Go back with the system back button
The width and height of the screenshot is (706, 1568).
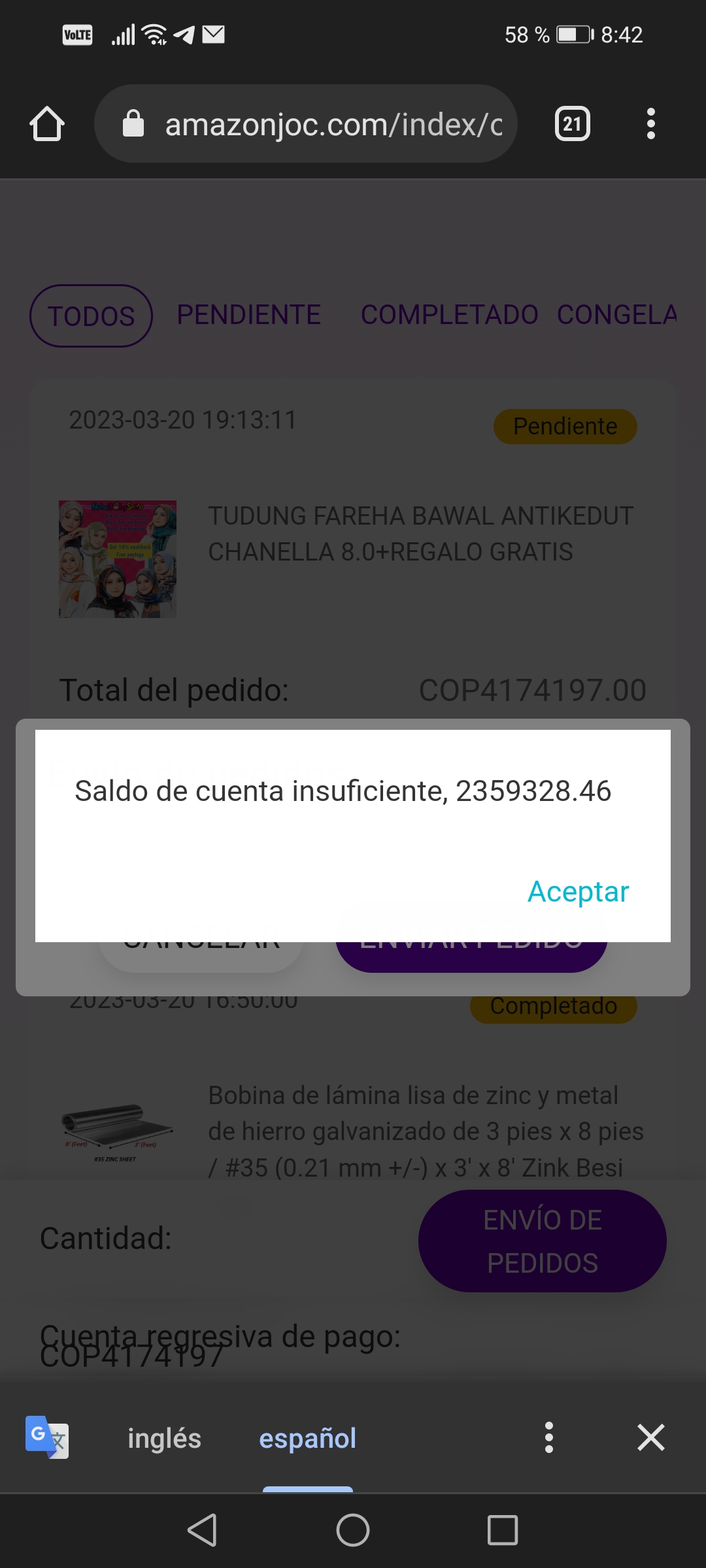pyautogui.click(x=202, y=1529)
